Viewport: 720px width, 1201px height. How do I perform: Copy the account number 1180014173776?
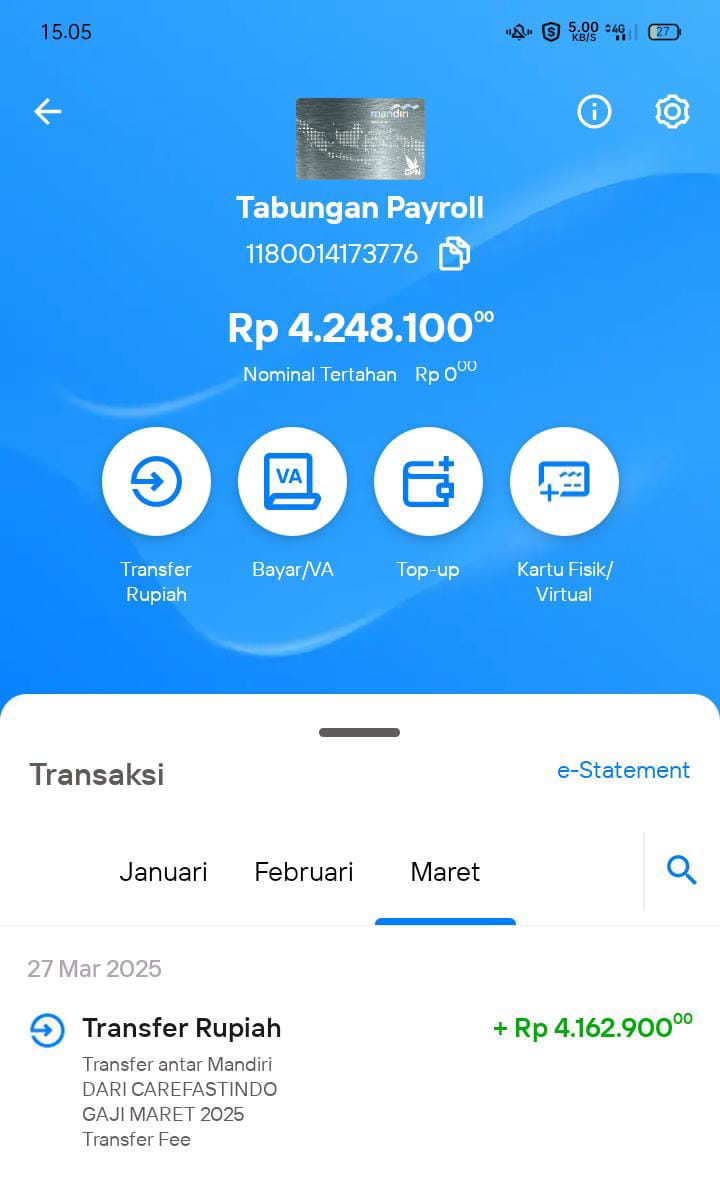click(454, 254)
